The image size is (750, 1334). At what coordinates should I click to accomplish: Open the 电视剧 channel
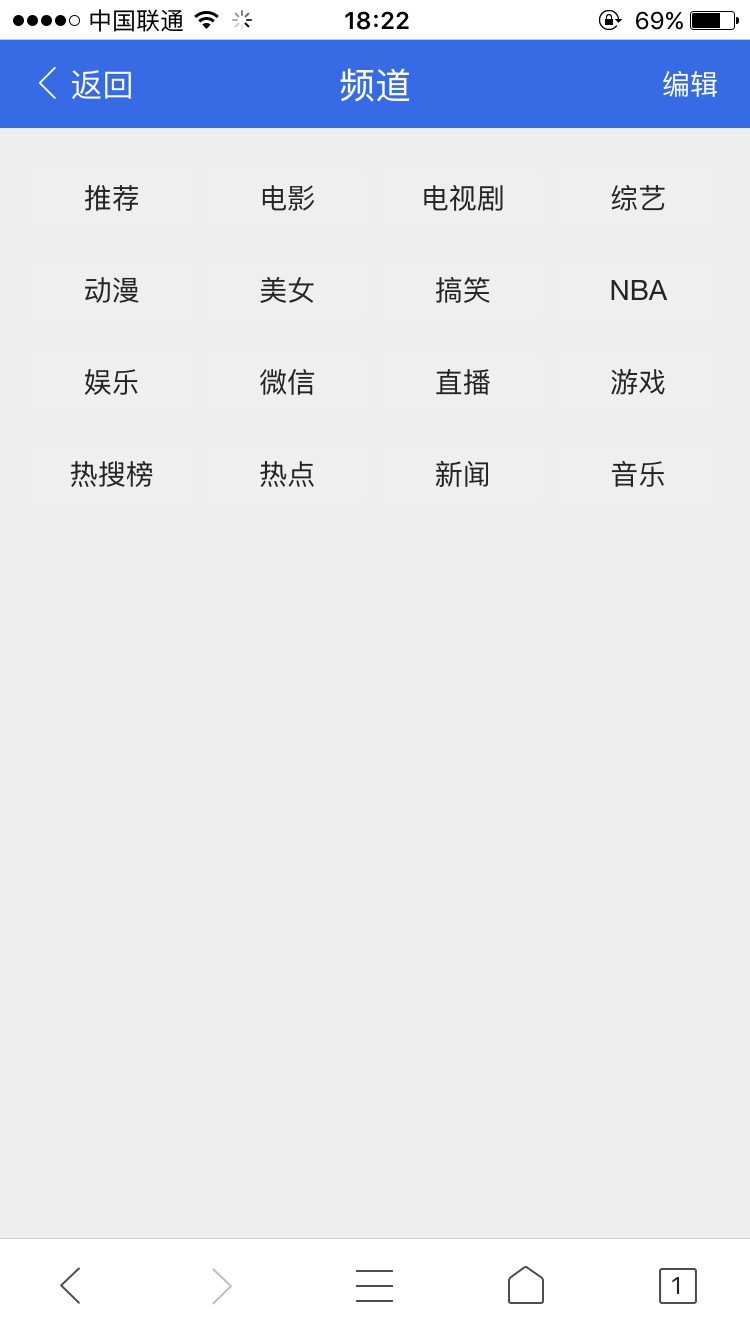[x=463, y=198]
